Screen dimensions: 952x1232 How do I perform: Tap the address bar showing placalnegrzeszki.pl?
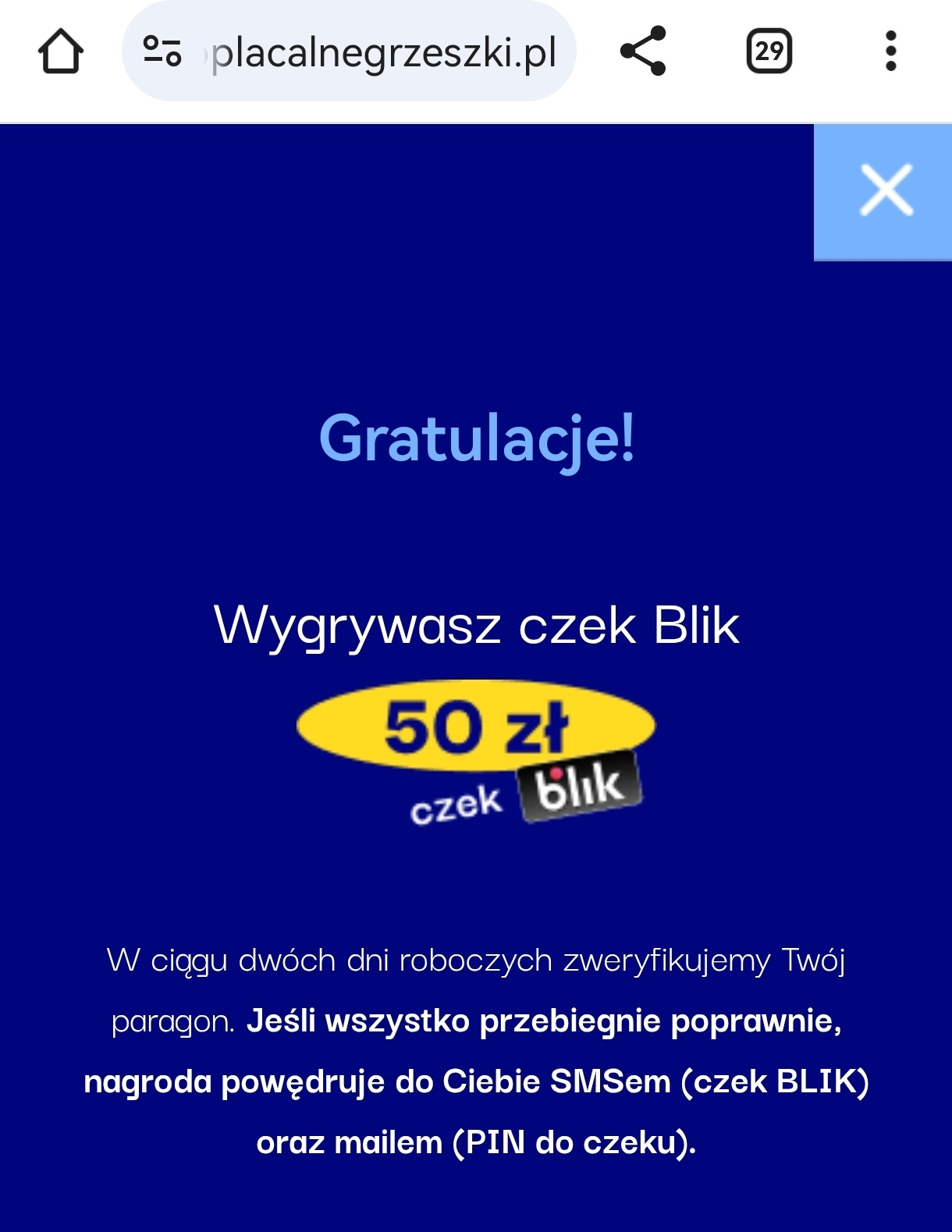click(x=382, y=52)
